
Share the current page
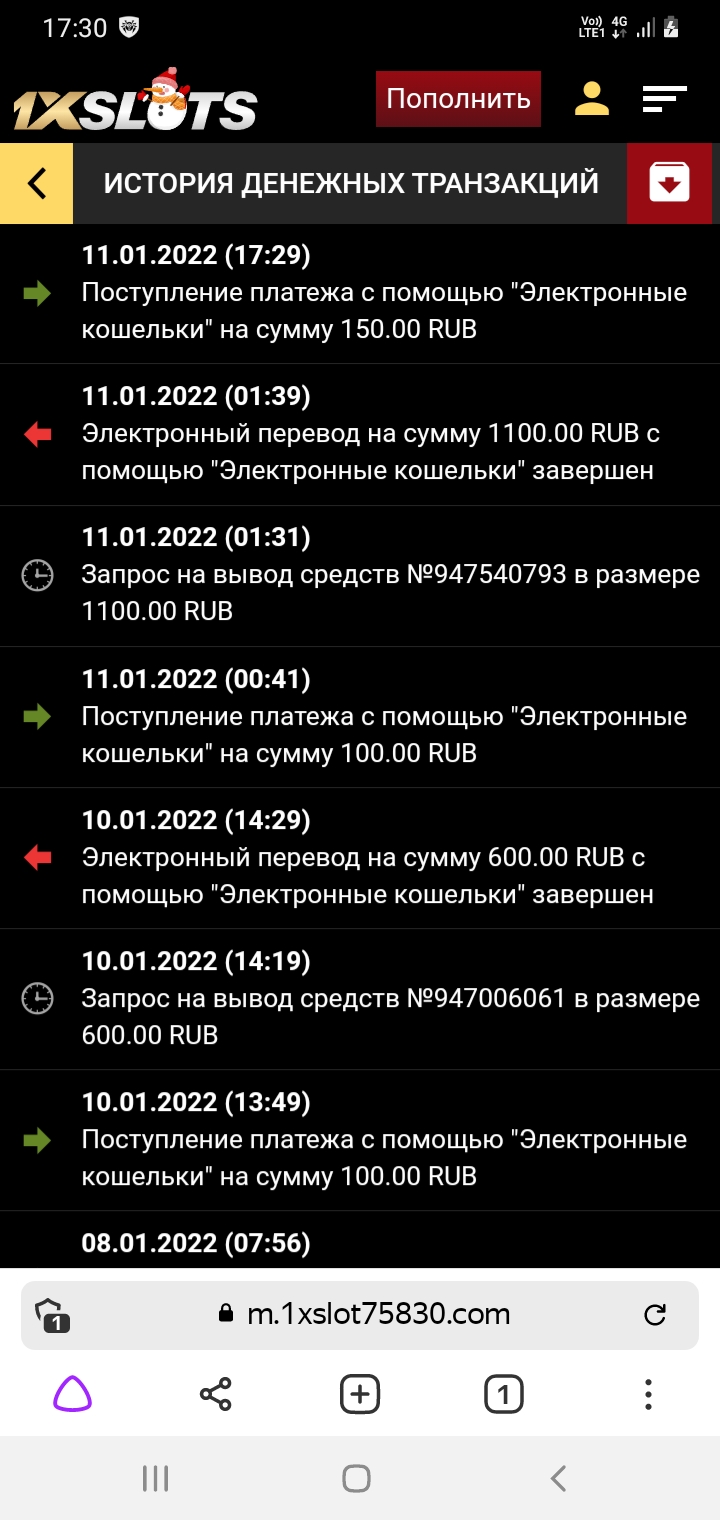coord(216,1394)
